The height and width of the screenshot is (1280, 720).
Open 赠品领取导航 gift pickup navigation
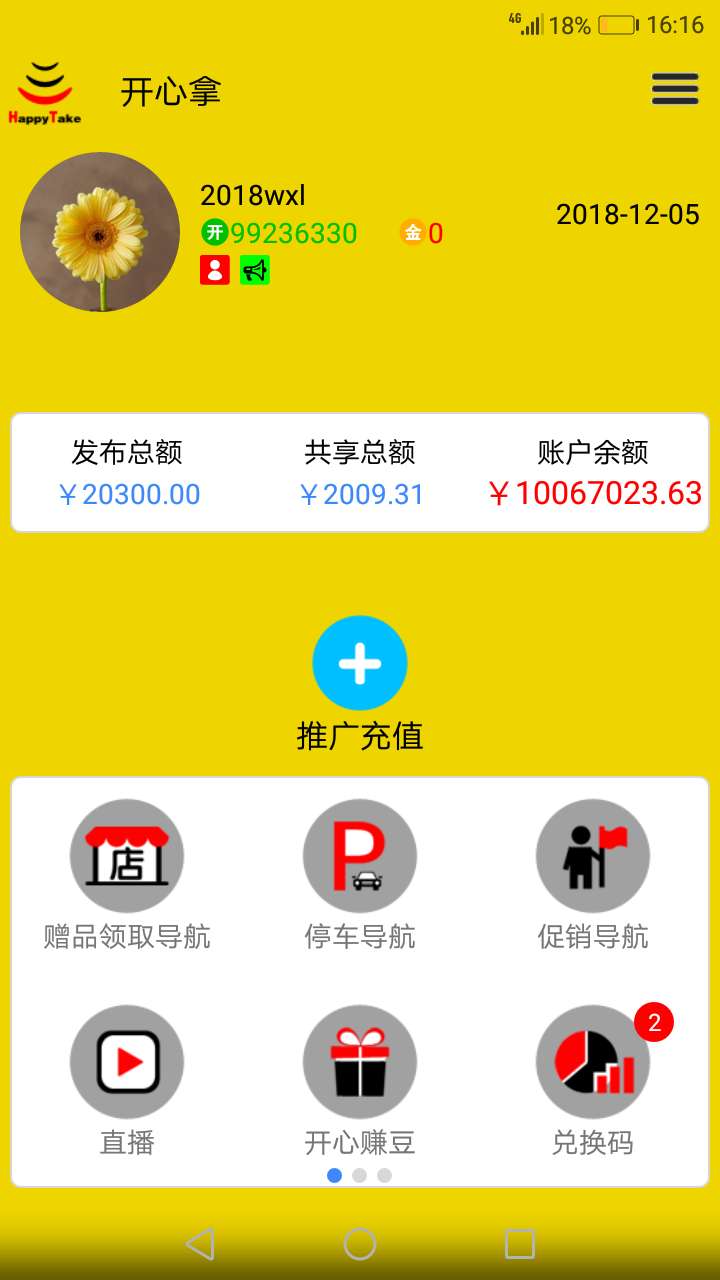(x=127, y=857)
